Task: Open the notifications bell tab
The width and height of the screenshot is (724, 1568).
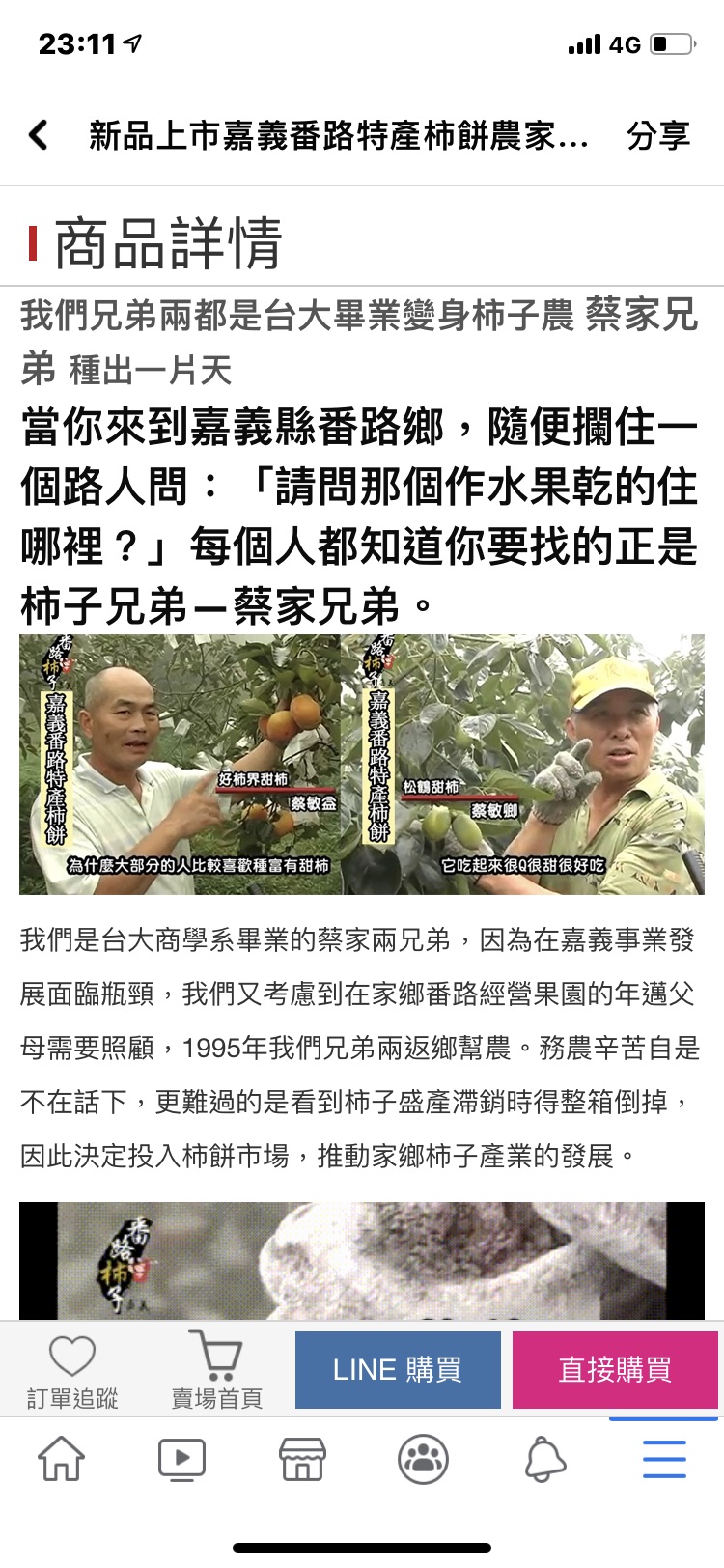Action: click(x=544, y=1459)
